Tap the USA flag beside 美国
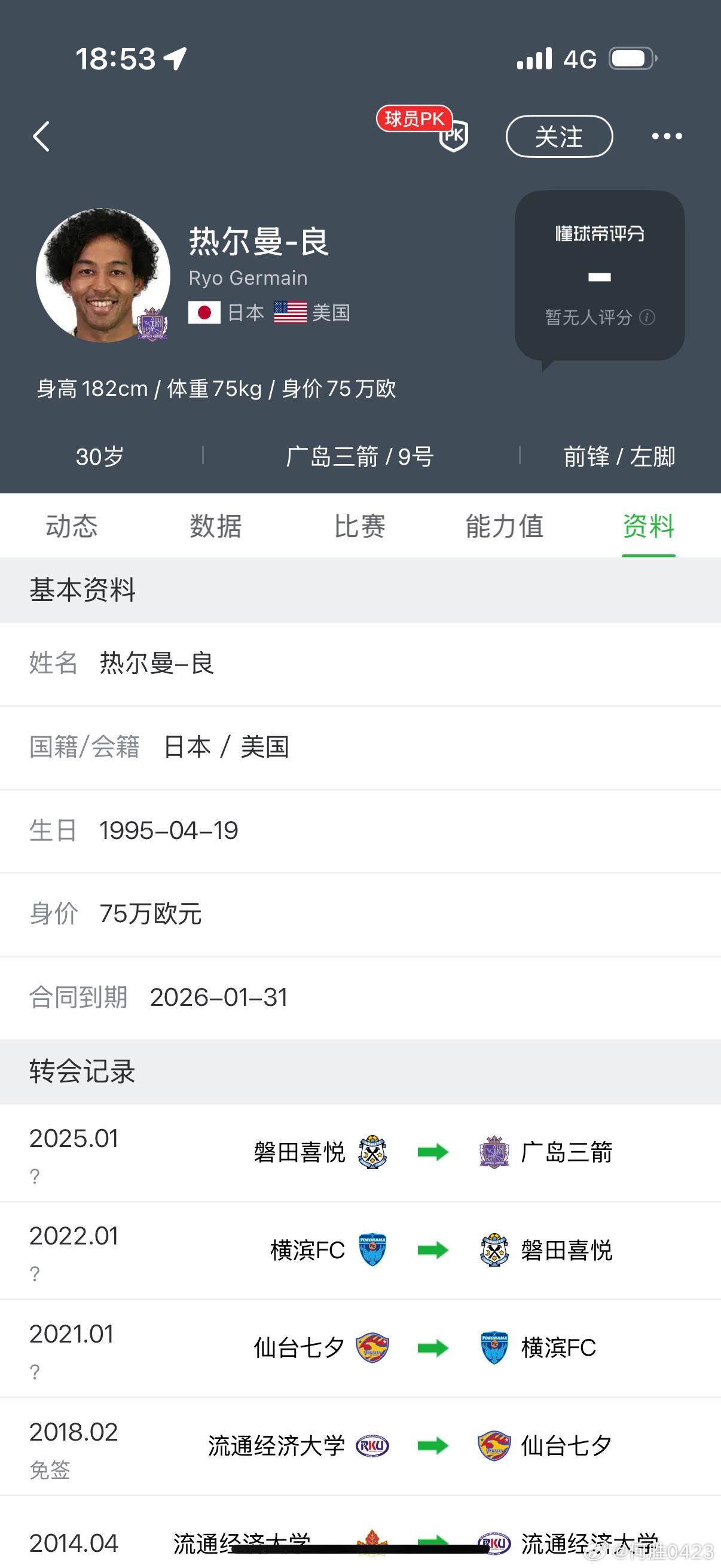 pyautogui.click(x=290, y=312)
